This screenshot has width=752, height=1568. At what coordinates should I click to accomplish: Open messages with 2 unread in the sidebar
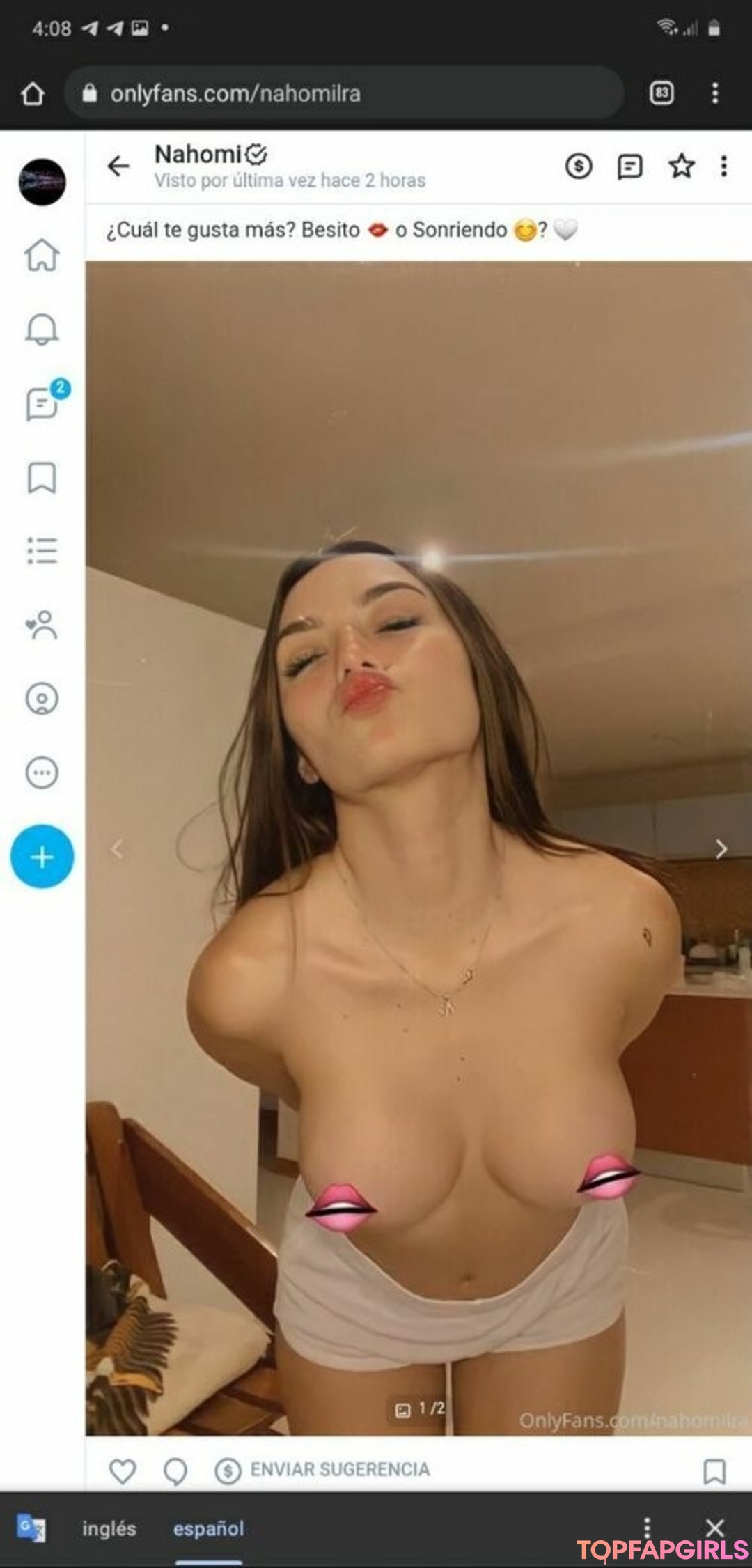pyautogui.click(x=43, y=403)
